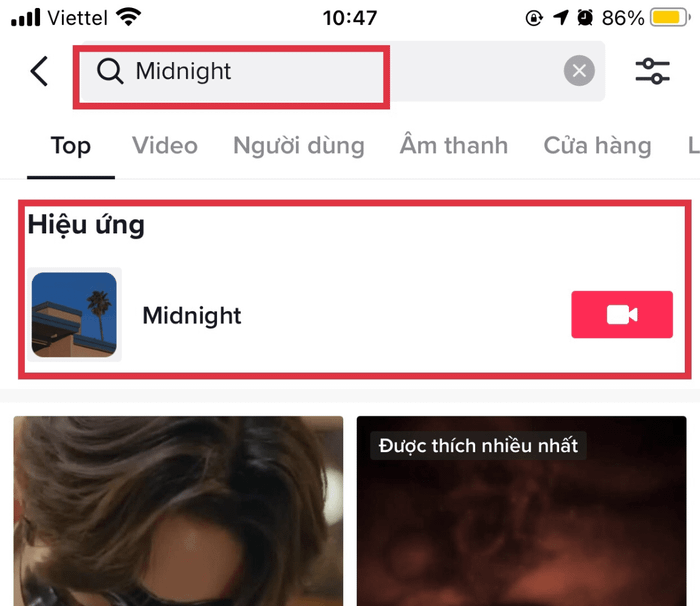The height and width of the screenshot is (606, 700).
Task: Switch to the Video tab
Action: click(165, 146)
